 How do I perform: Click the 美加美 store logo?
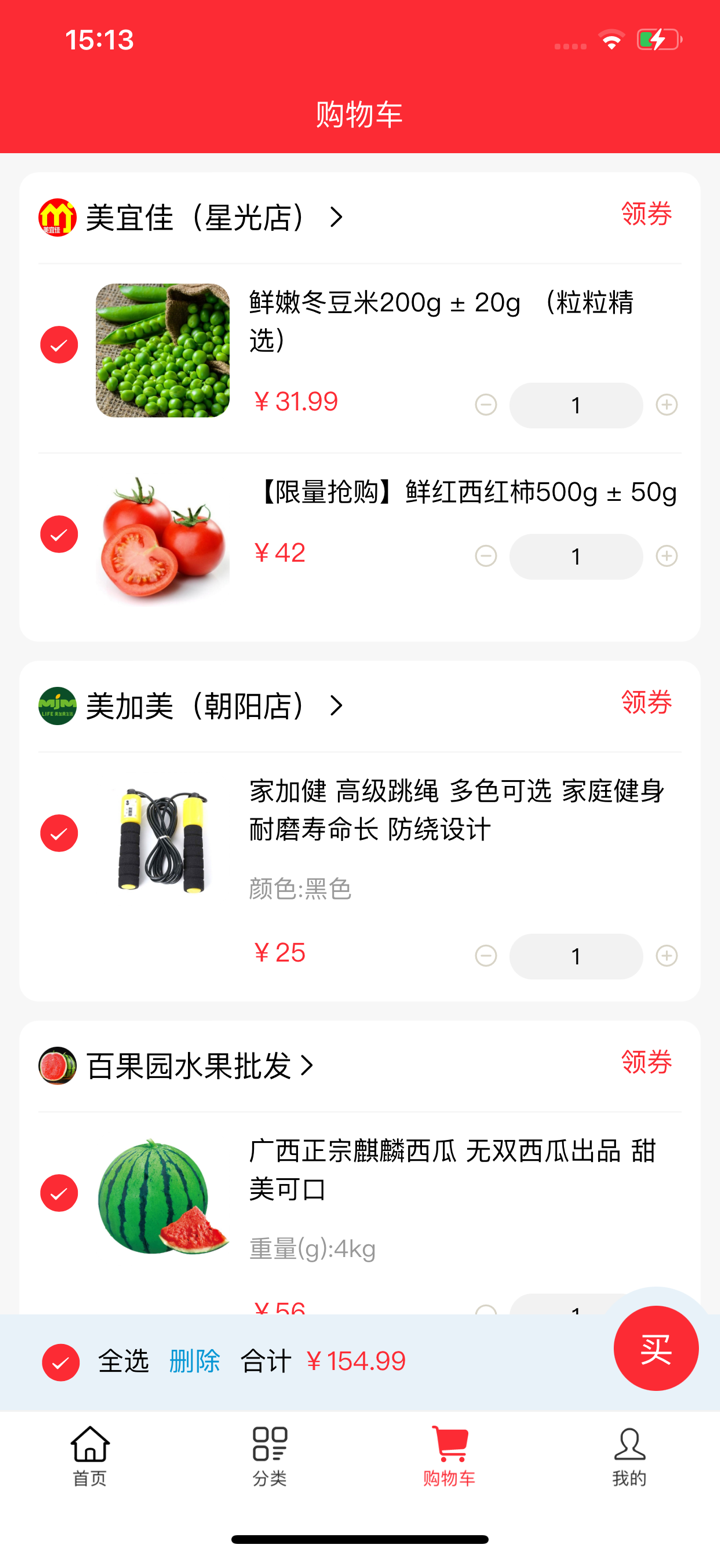point(57,705)
